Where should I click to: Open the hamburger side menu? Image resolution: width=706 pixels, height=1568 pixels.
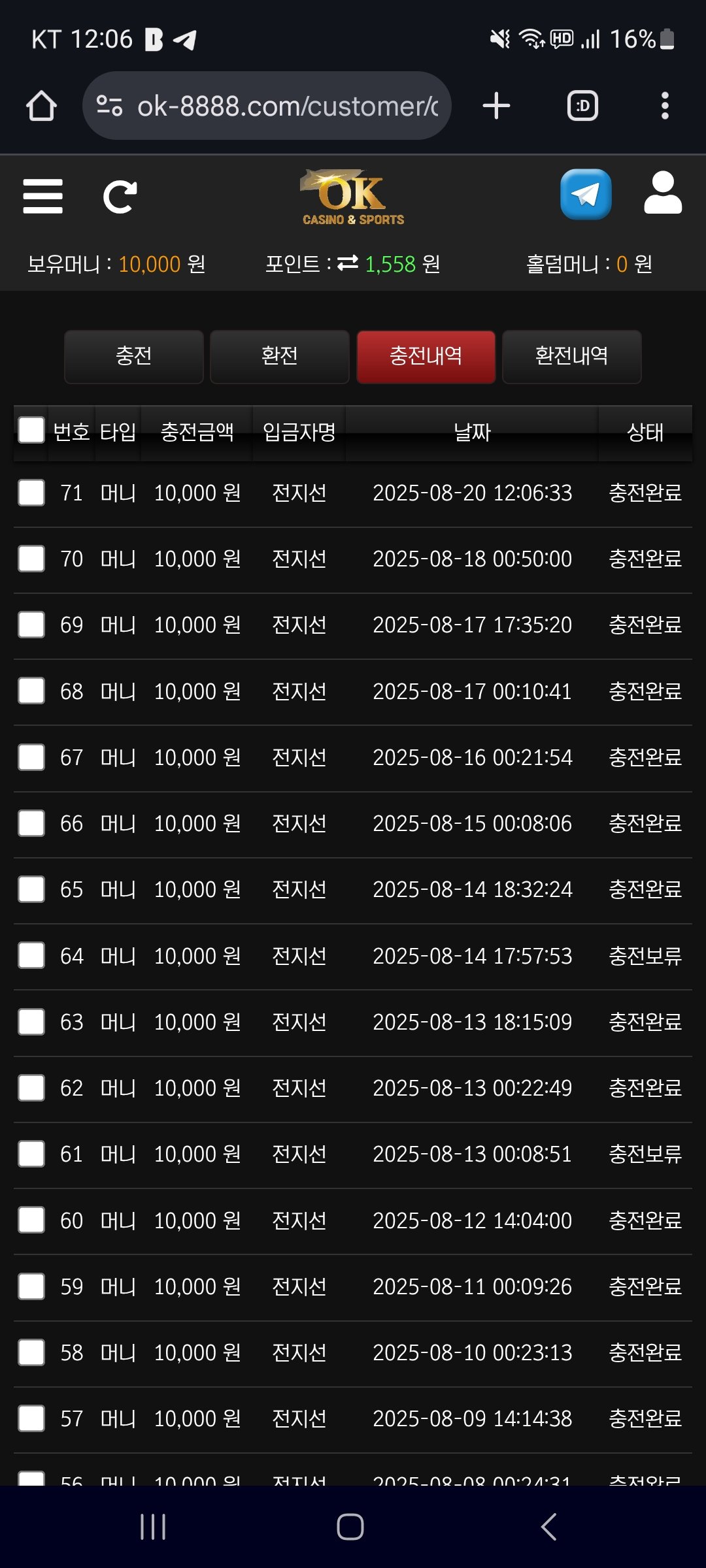click(42, 196)
